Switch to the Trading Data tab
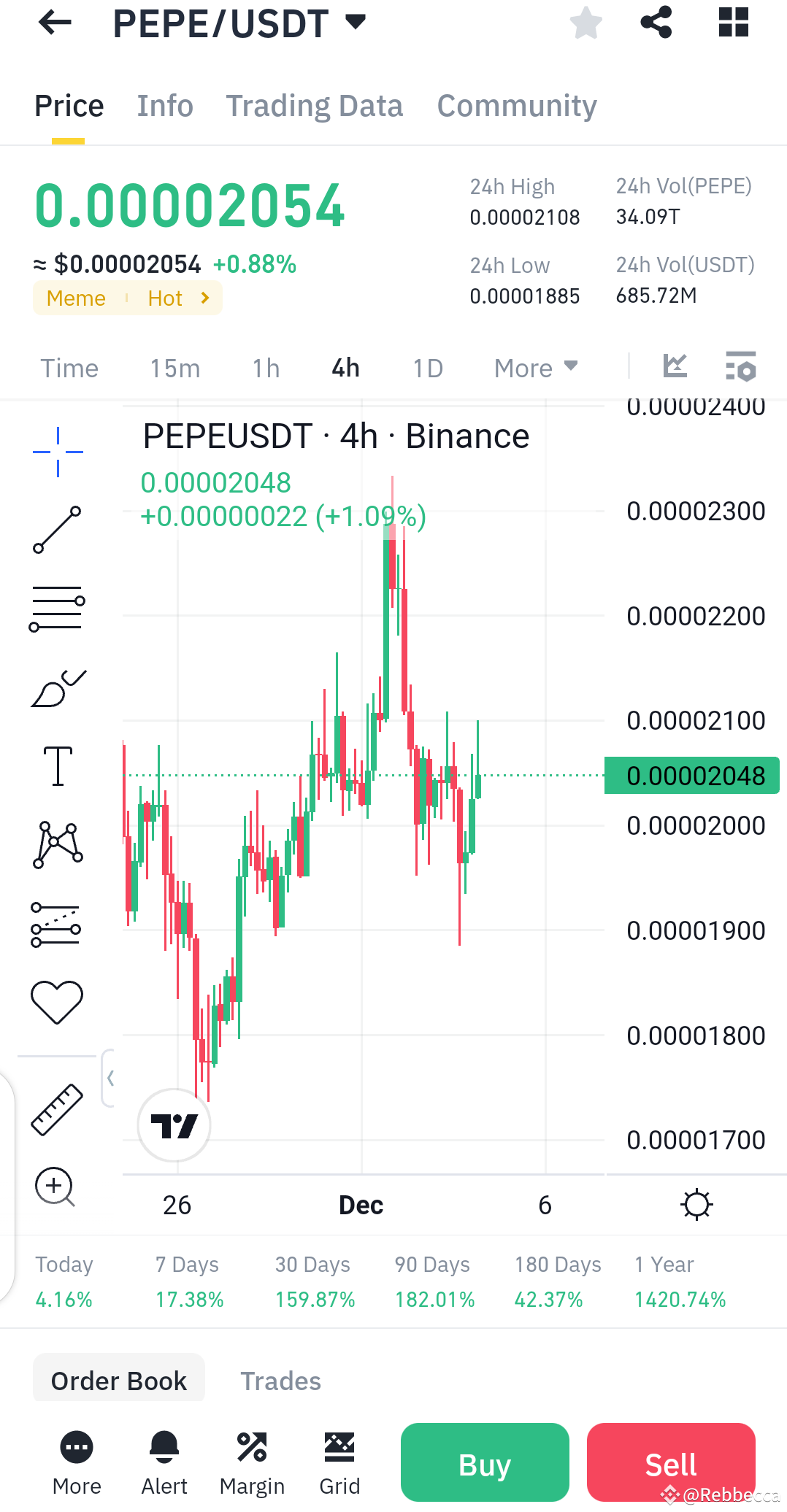The height and width of the screenshot is (1512, 787). point(315,106)
